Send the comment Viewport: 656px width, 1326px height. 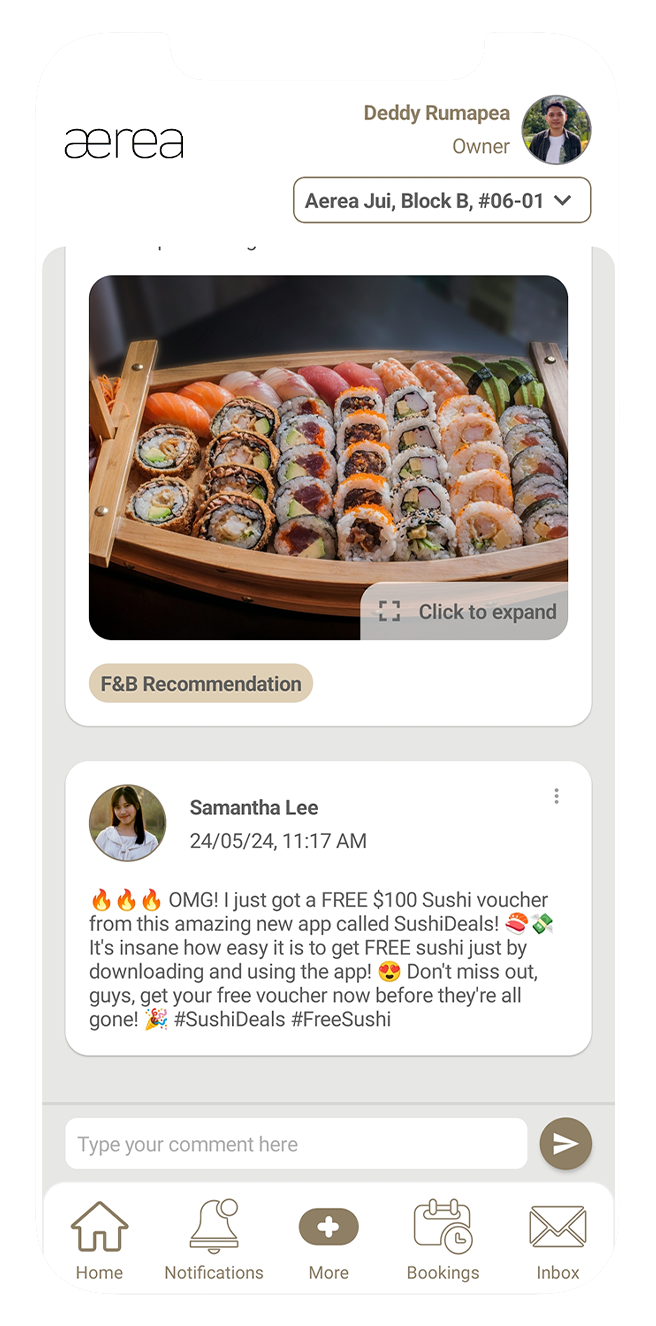566,1144
